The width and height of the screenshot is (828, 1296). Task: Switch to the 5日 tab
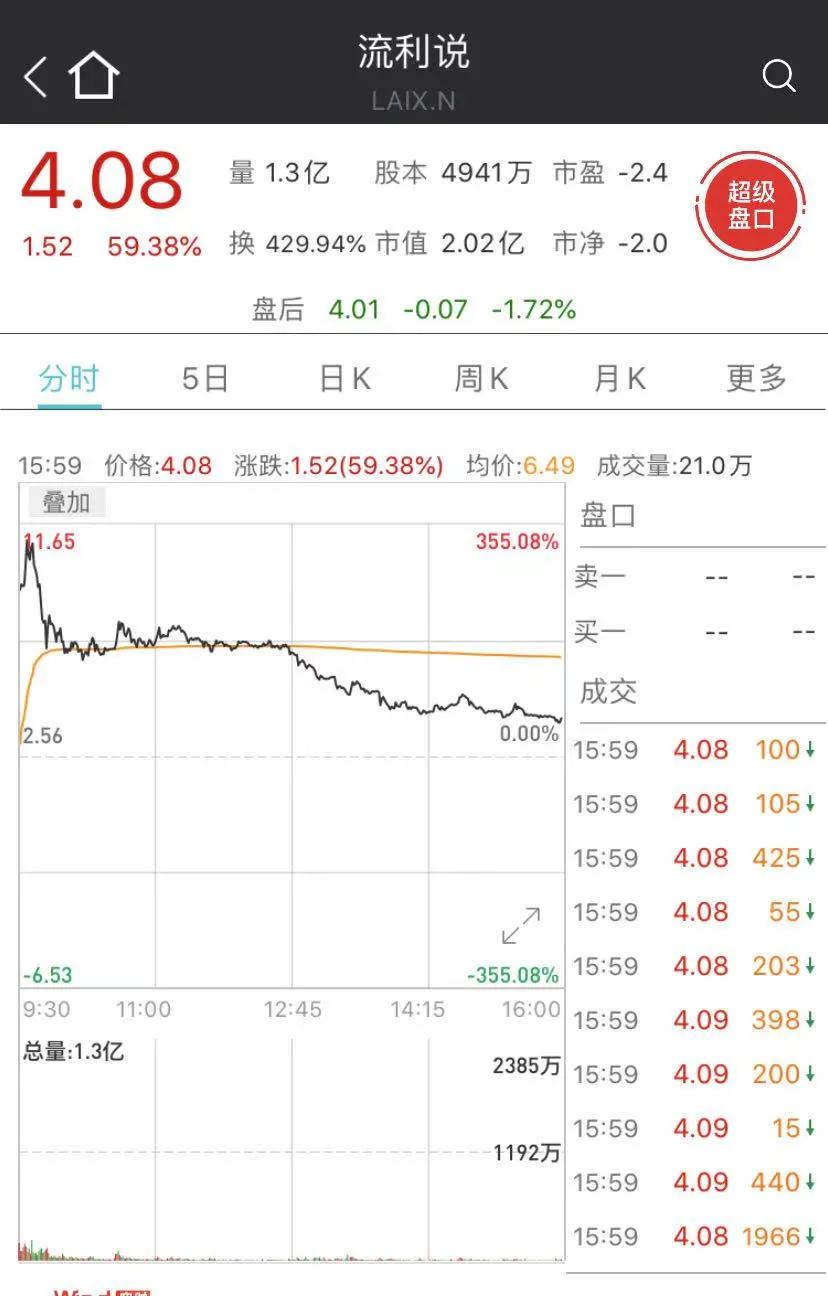[x=206, y=378]
